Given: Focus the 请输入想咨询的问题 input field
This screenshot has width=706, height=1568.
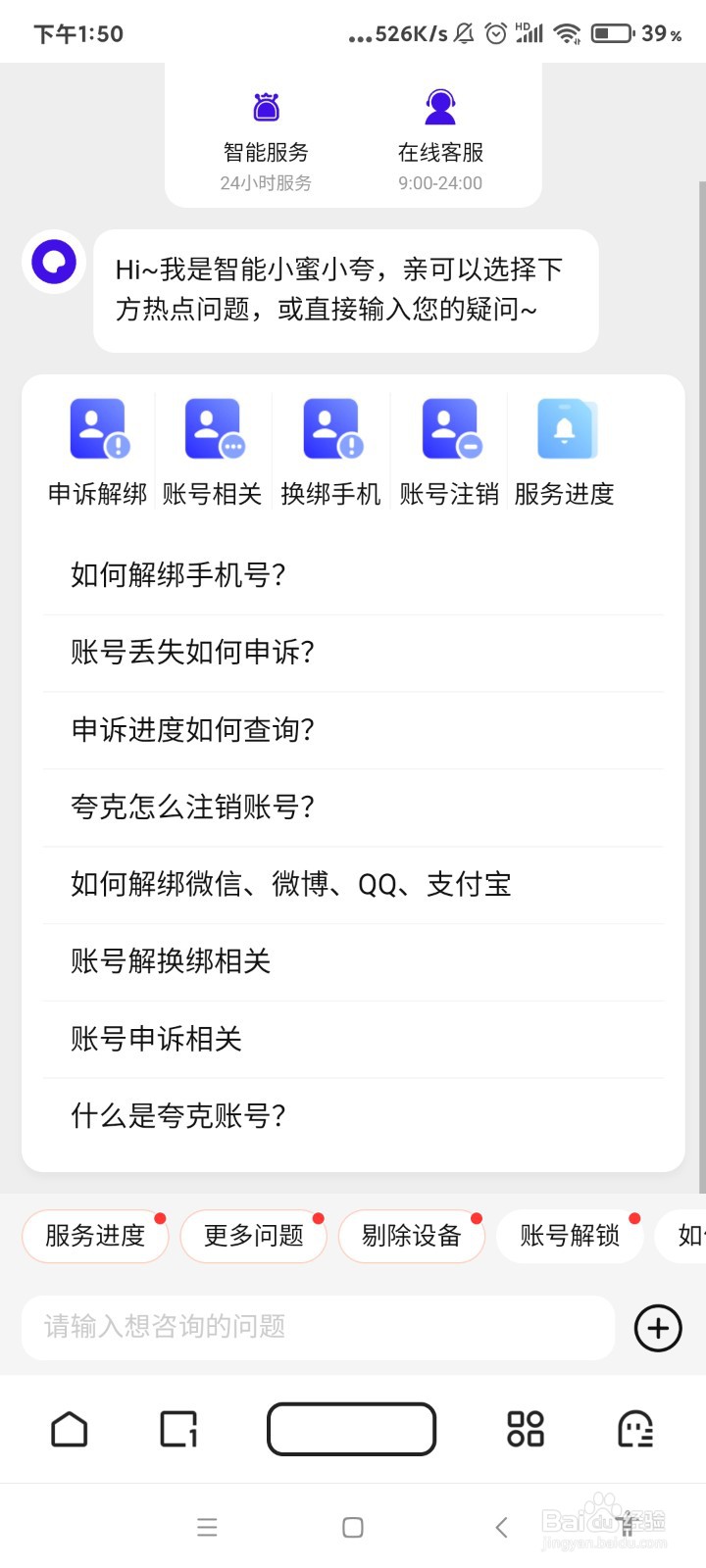Looking at the screenshot, I should click(x=318, y=1328).
